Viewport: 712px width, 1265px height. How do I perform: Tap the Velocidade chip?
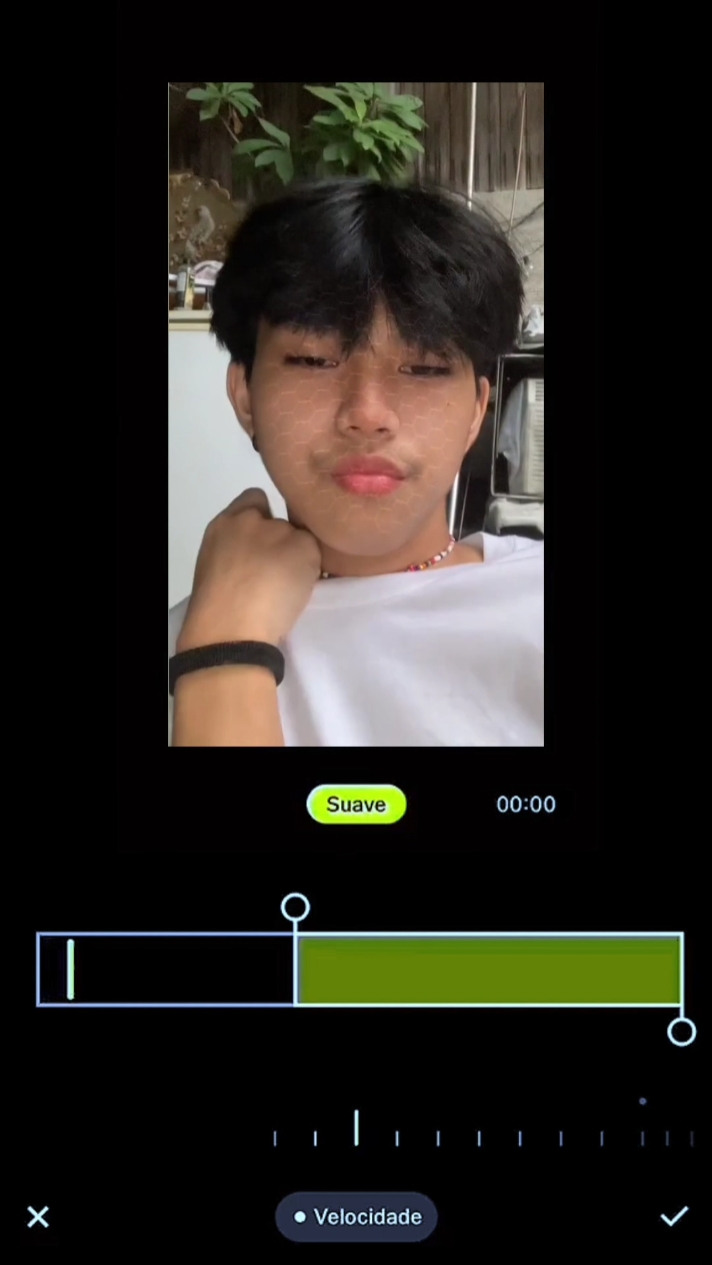coord(356,1217)
